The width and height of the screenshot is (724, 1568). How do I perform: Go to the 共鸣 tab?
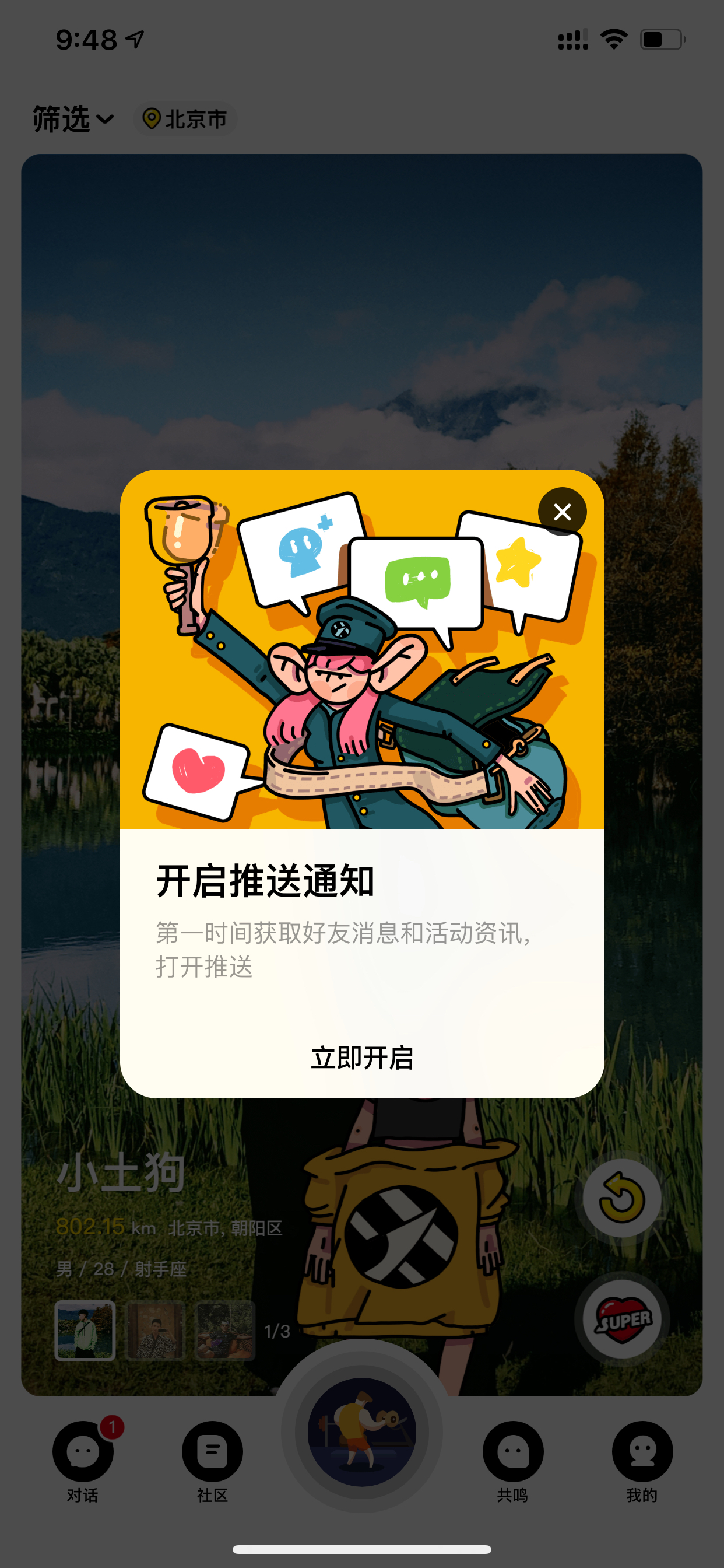513,1462
